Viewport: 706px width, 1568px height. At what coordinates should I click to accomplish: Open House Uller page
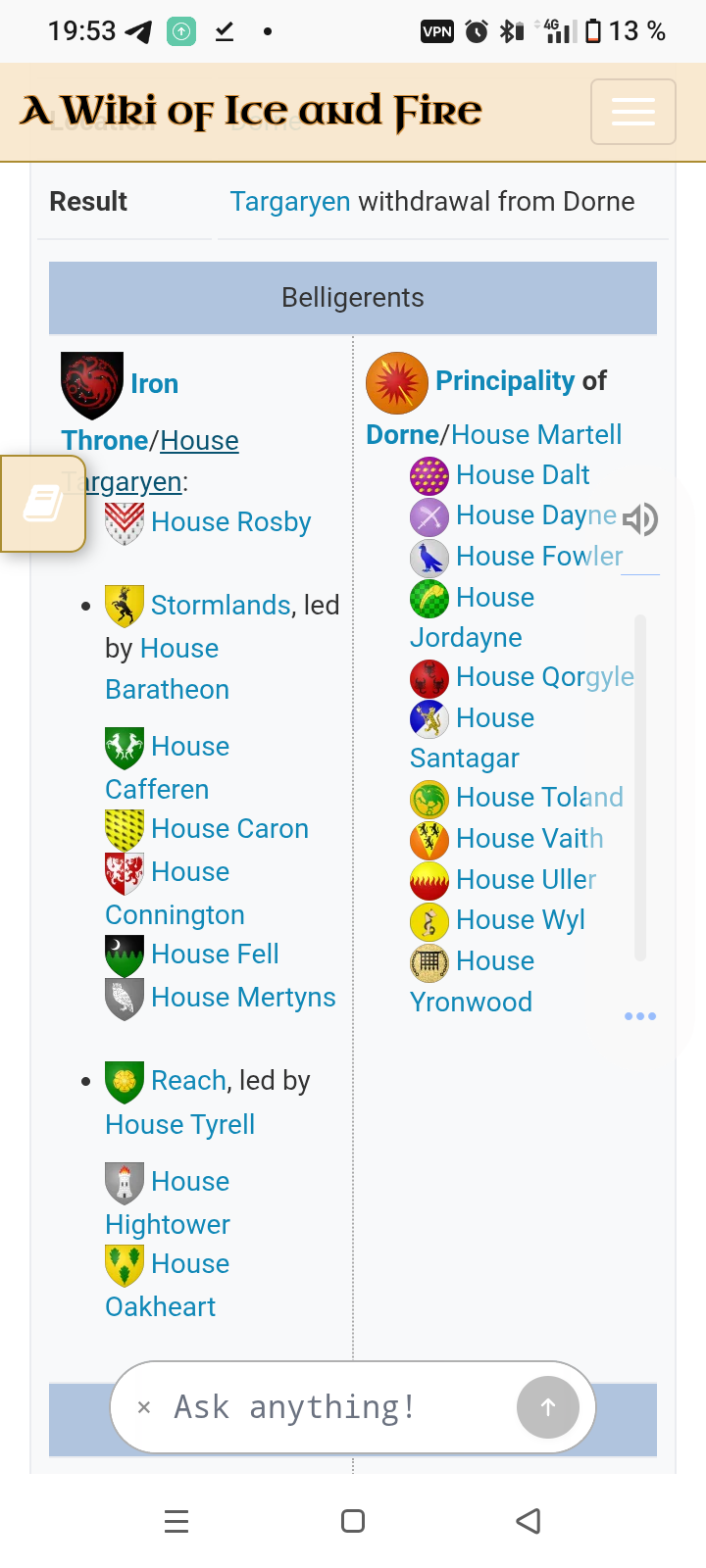pyautogui.click(x=527, y=880)
